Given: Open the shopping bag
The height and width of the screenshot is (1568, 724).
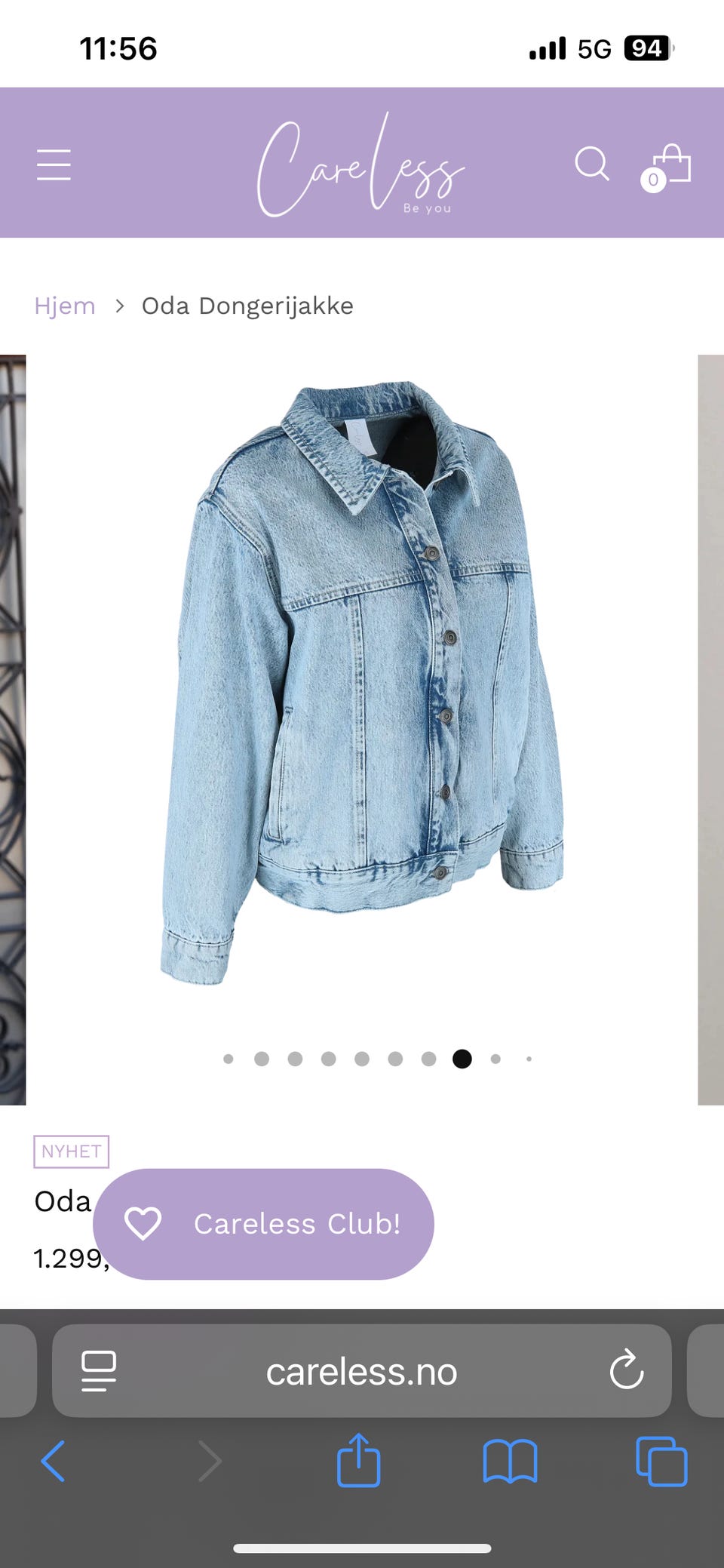Looking at the screenshot, I should (669, 164).
